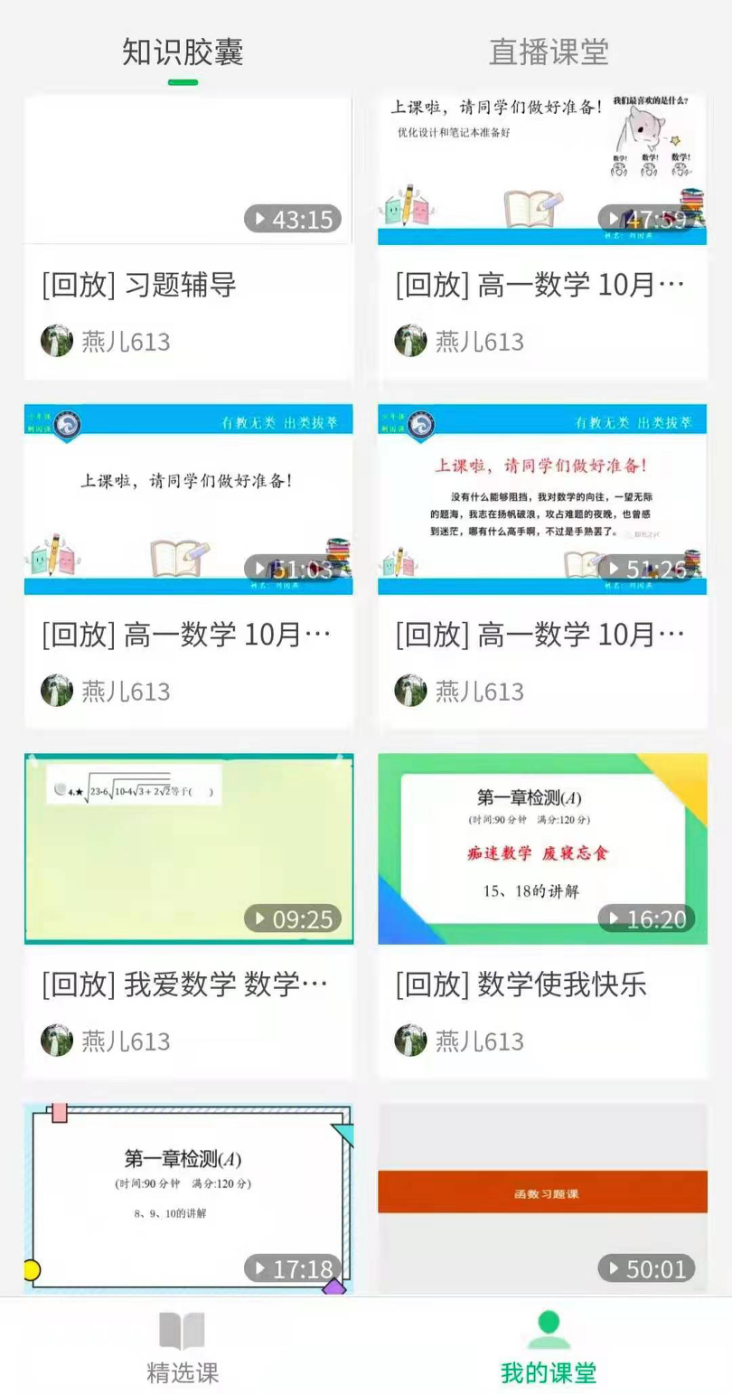
Task: Tap the 16:20 duration badge
Action: pyautogui.click(x=646, y=919)
